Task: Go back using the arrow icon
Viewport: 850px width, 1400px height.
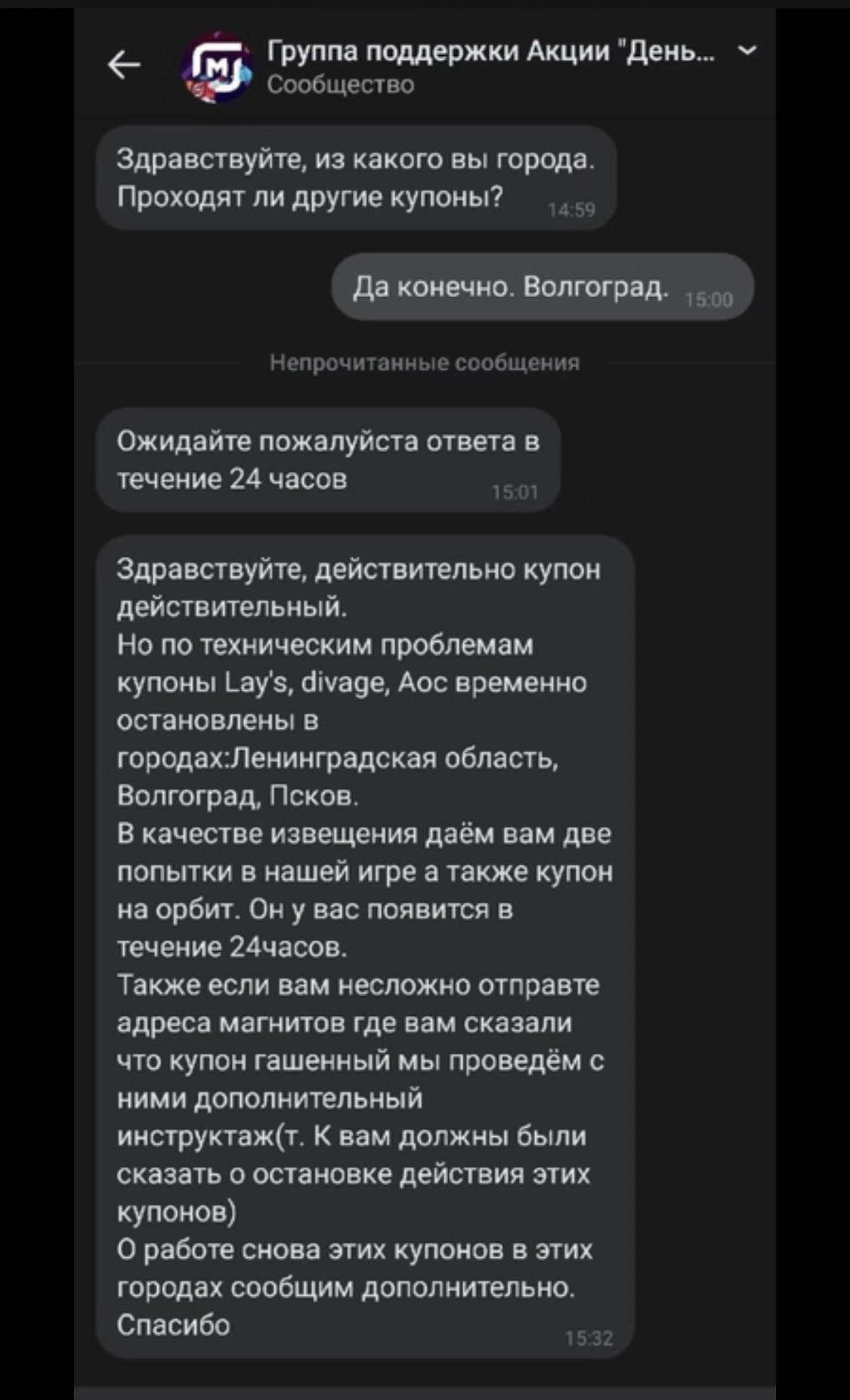Action: pos(125,66)
